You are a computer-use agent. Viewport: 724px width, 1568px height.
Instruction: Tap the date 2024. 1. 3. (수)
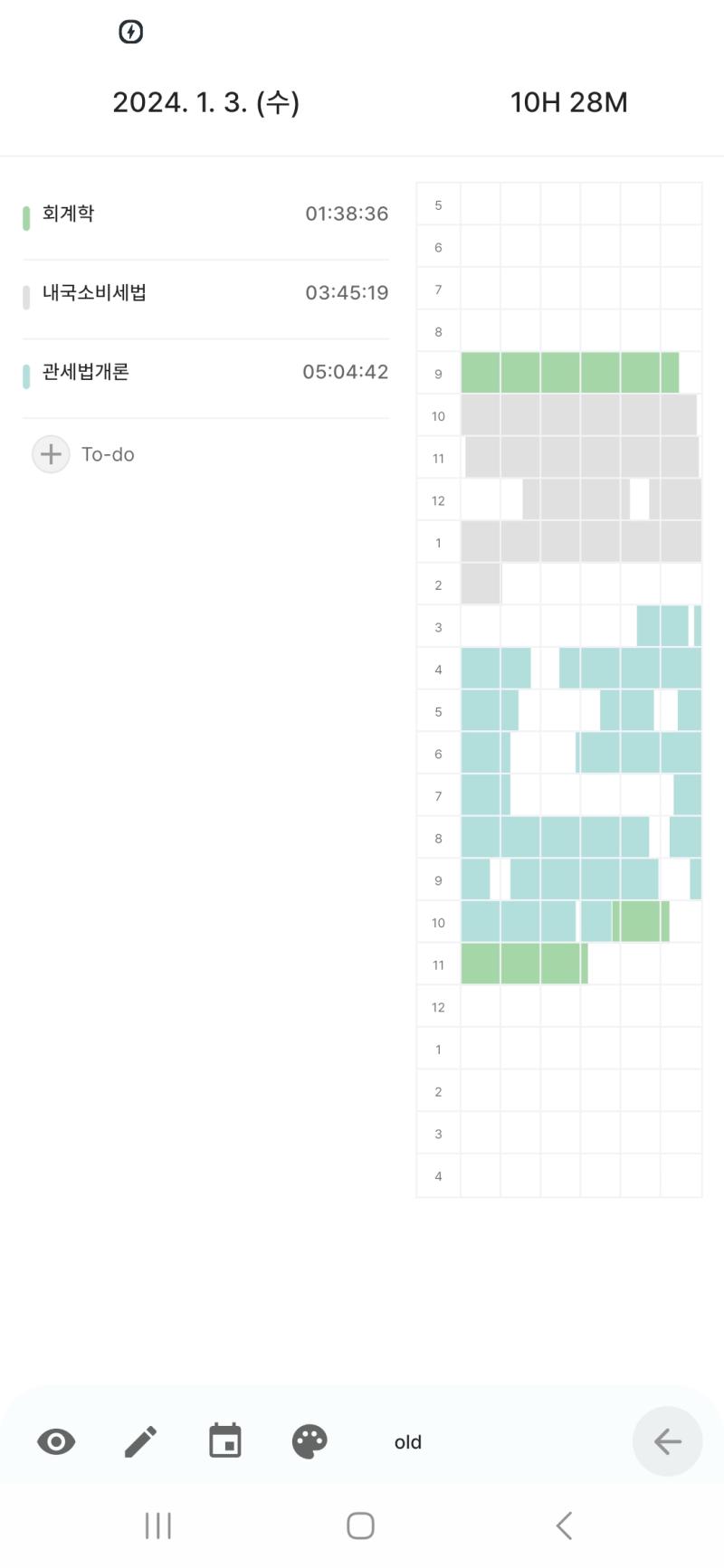pos(205,102)
